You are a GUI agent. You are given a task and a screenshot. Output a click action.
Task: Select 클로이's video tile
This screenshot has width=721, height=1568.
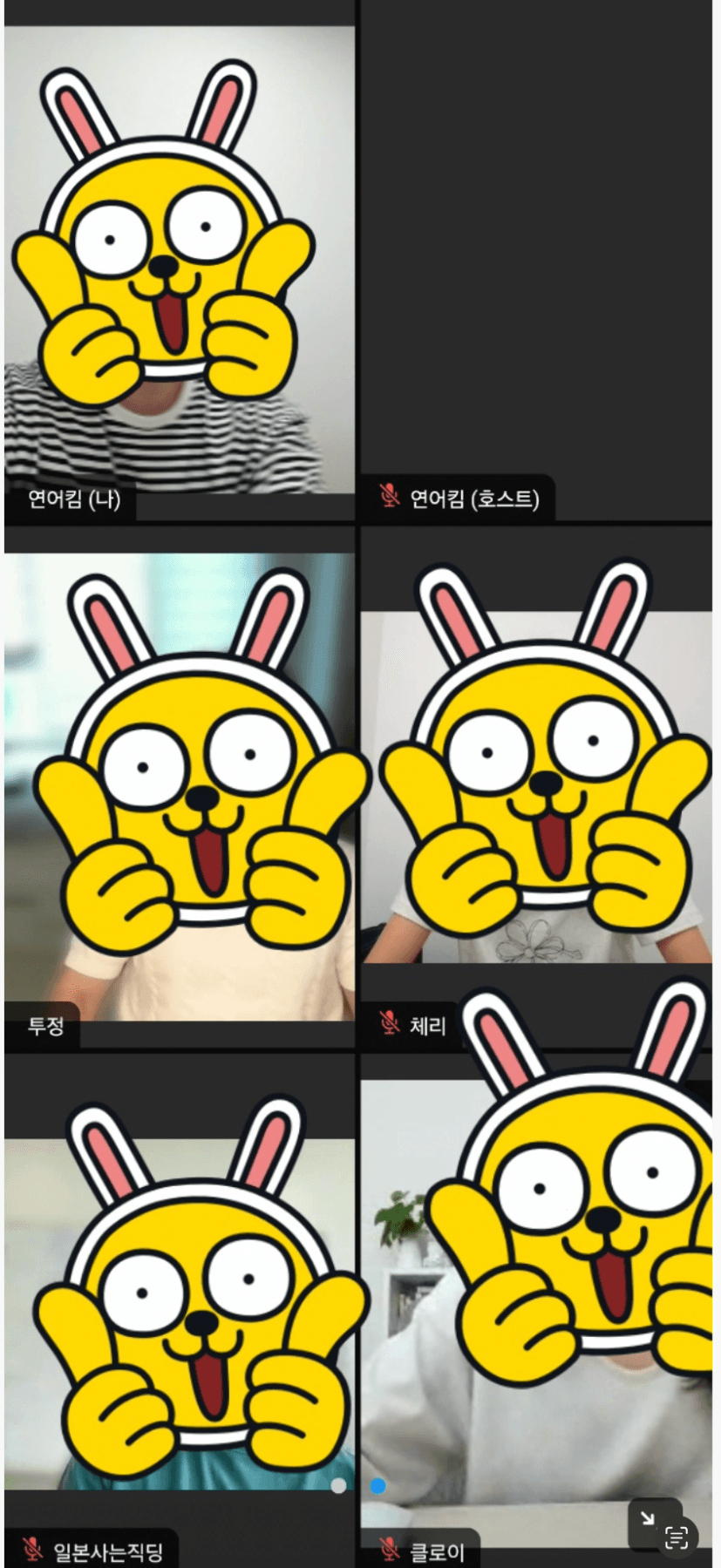coord(535,1310)
